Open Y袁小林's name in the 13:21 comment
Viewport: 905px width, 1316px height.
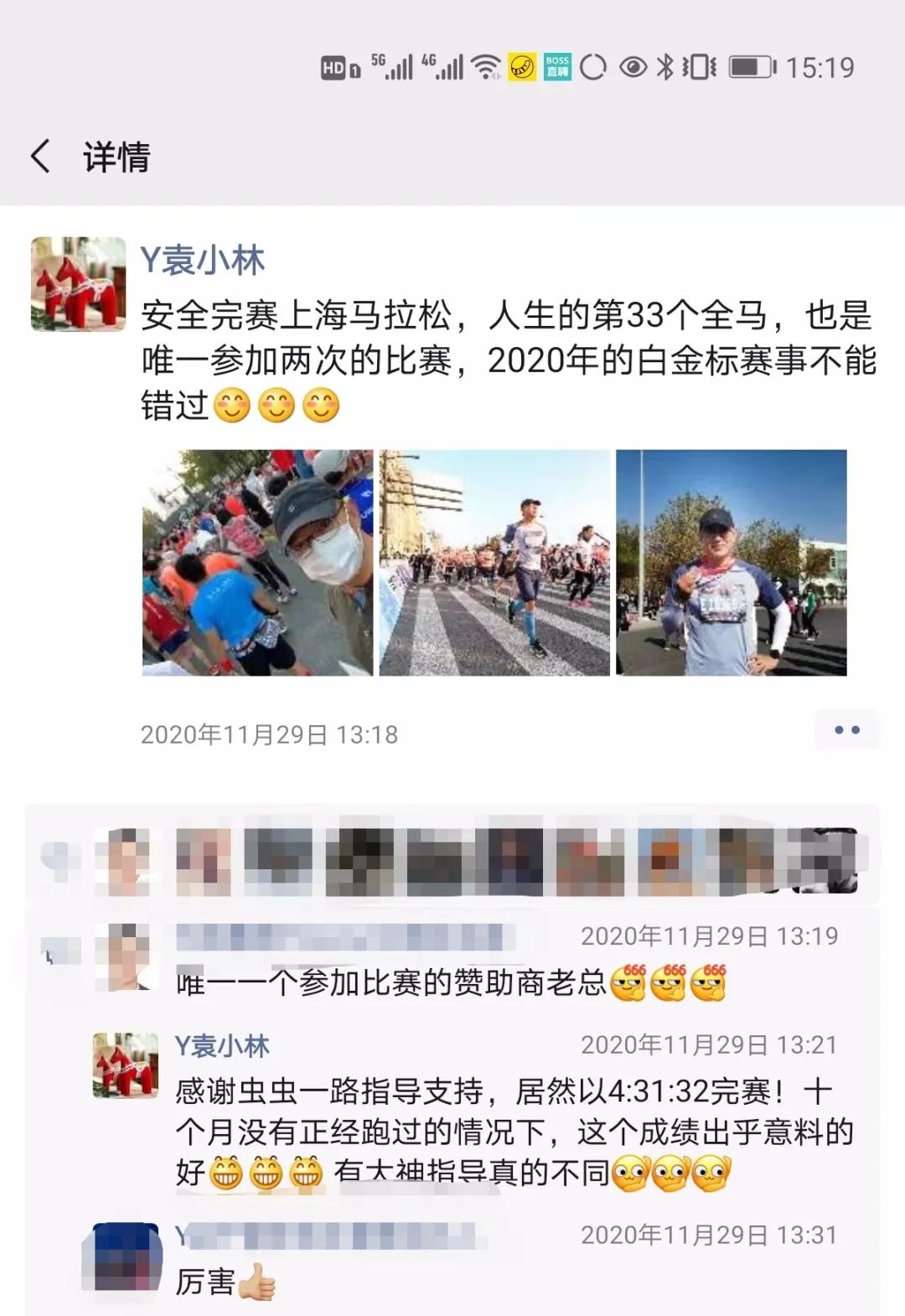click(x=222, y=1046)
